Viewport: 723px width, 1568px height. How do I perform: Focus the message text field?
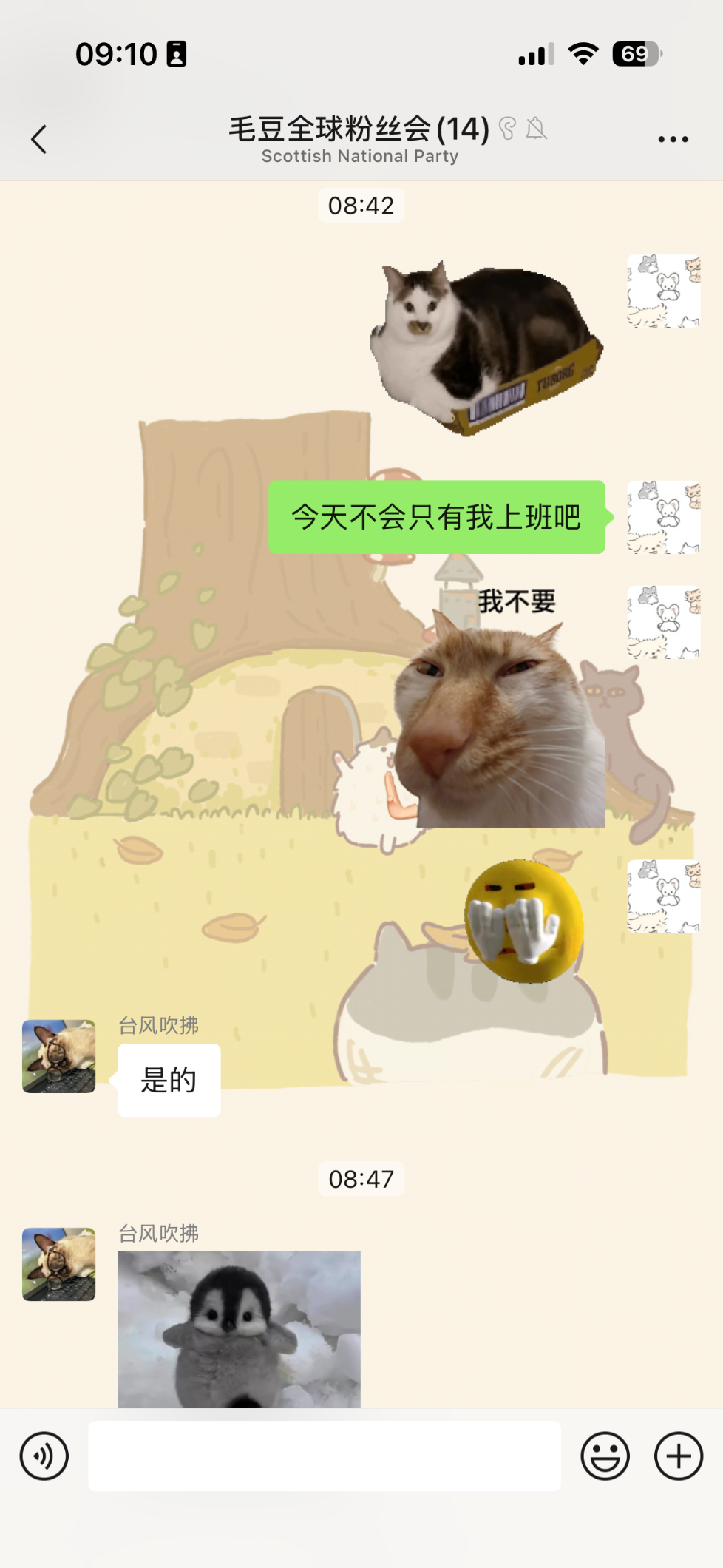point(324,1456)
